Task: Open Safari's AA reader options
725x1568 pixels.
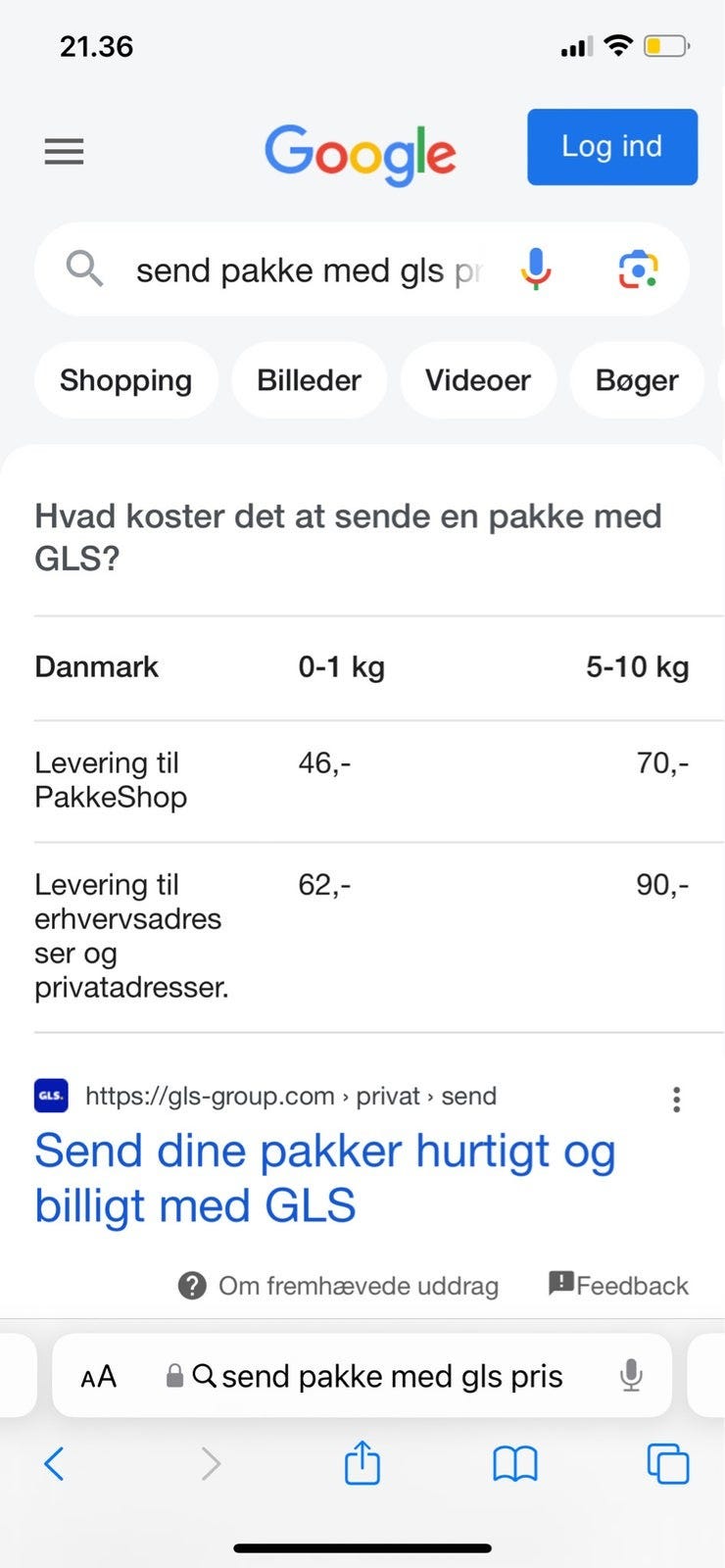Action: [x=99, y=1377]
